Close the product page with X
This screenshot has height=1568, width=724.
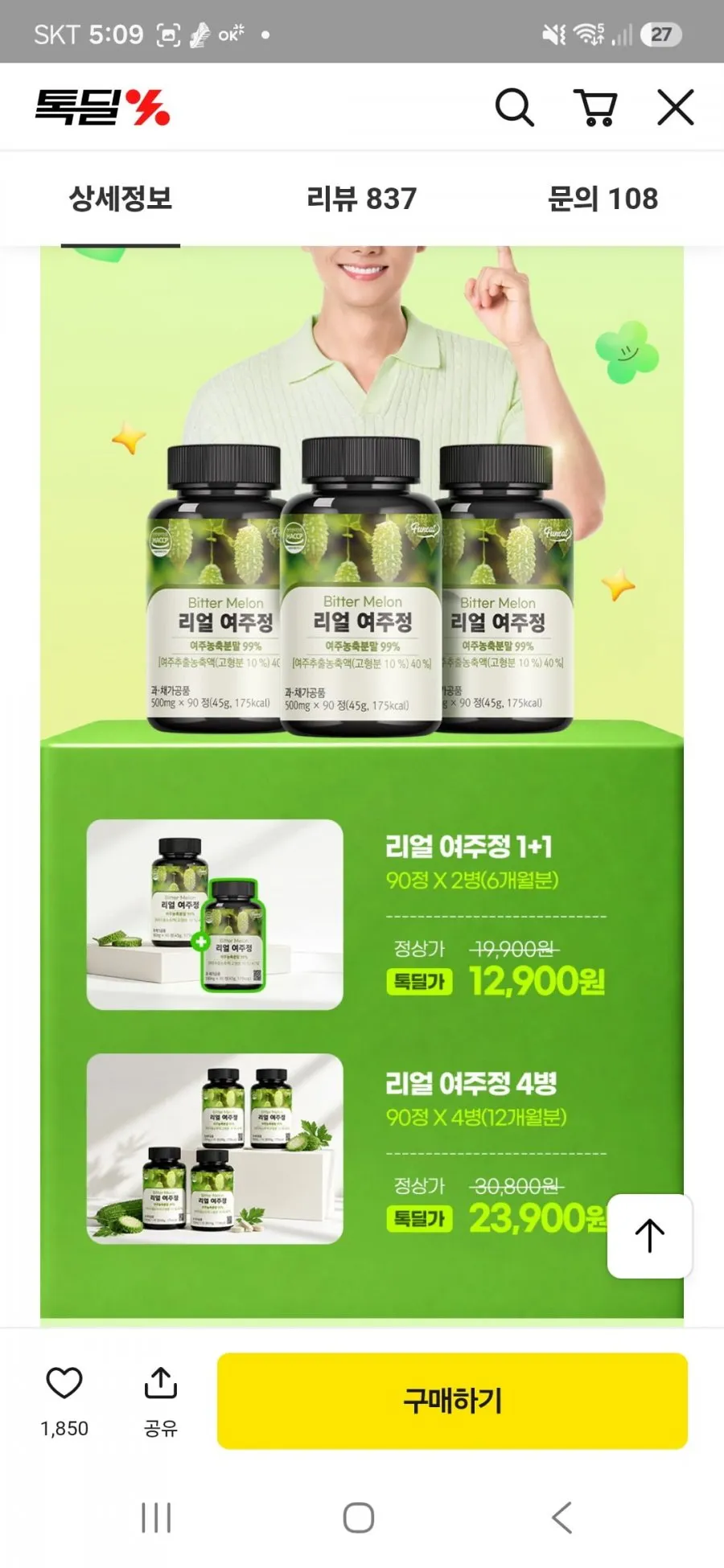tap(675, 107)
